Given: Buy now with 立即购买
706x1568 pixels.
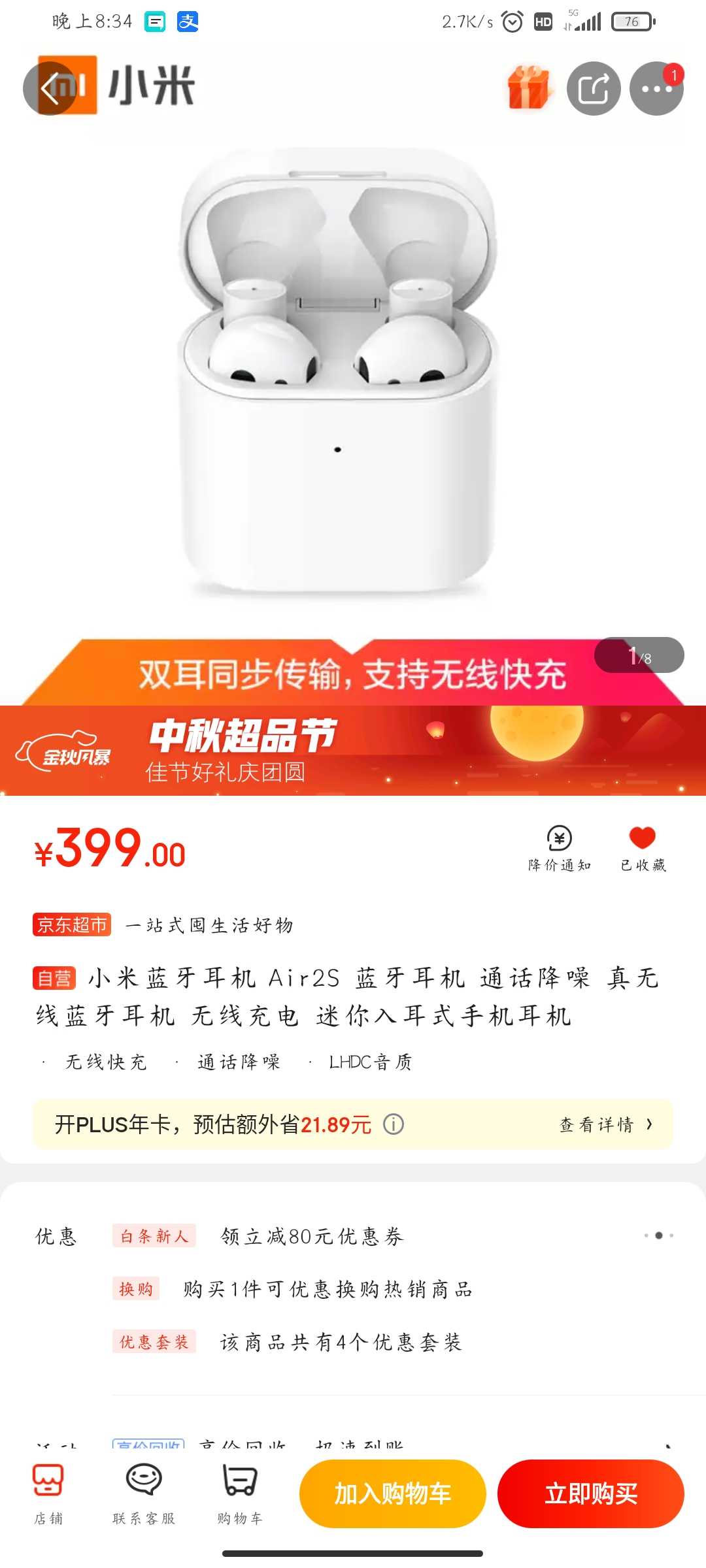Looking at the screenshot, I should (591, 1494).
